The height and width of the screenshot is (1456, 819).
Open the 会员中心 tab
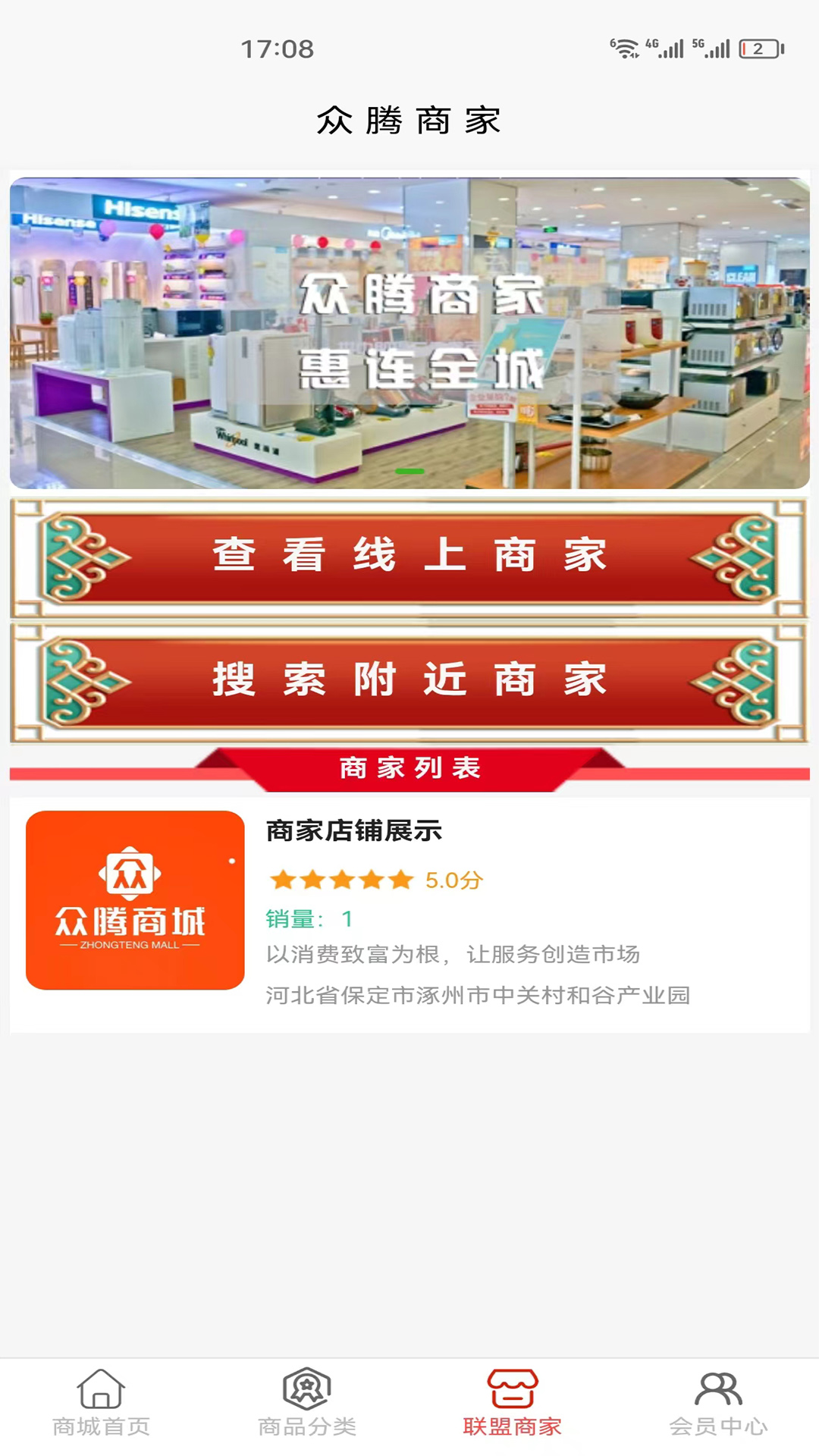click(718, 1403)
